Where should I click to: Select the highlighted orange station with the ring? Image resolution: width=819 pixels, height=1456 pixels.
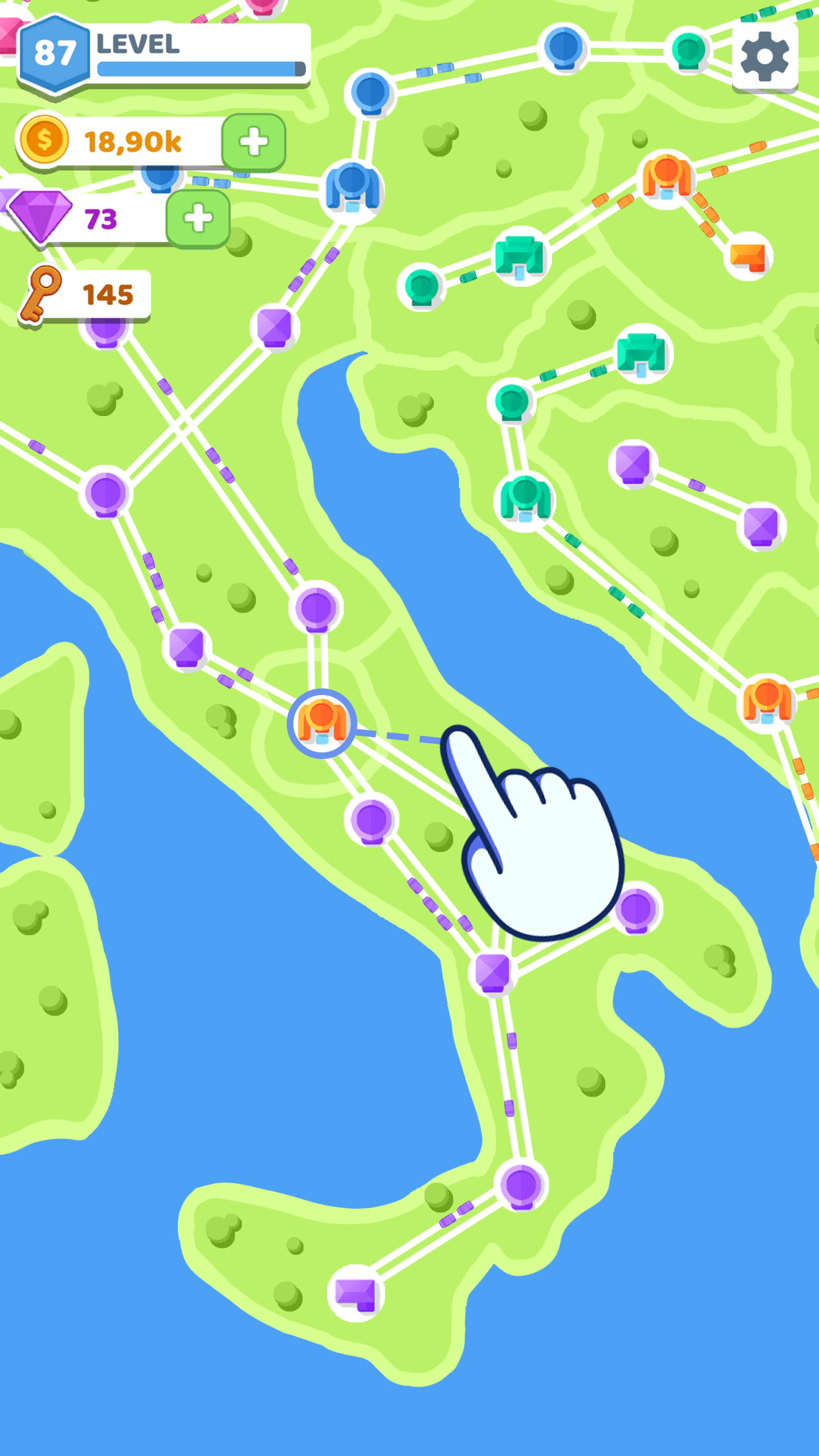(322, 723)
